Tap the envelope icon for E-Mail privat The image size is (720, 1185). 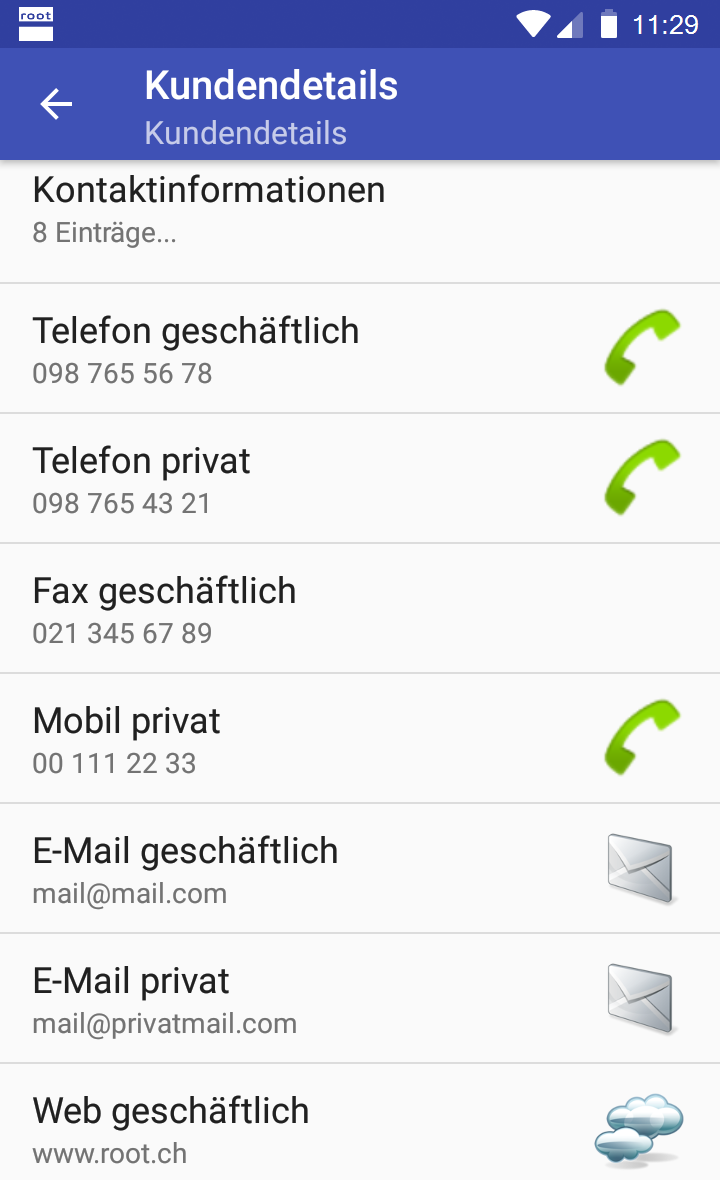(x=641, y=998)
